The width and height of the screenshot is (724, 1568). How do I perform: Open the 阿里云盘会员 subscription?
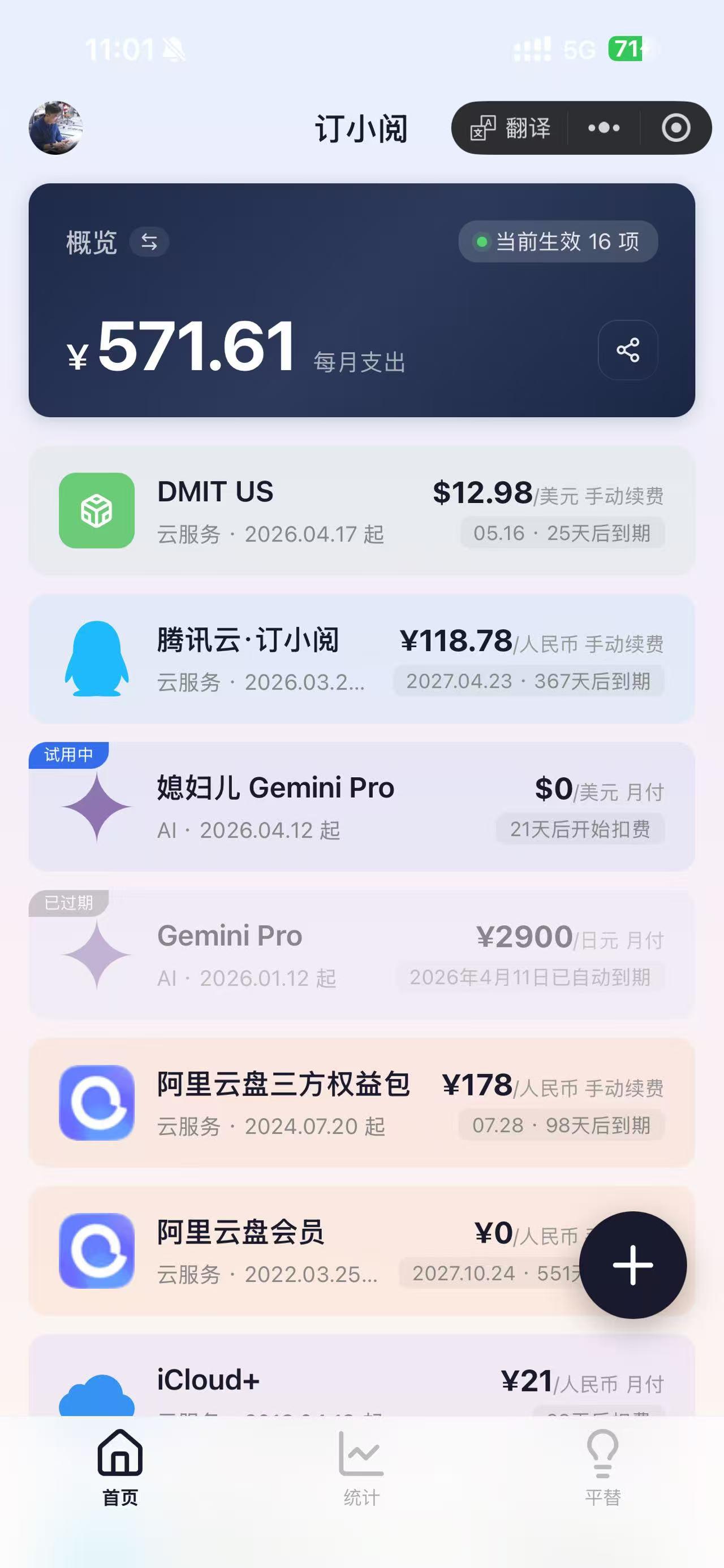point(304,1251)
